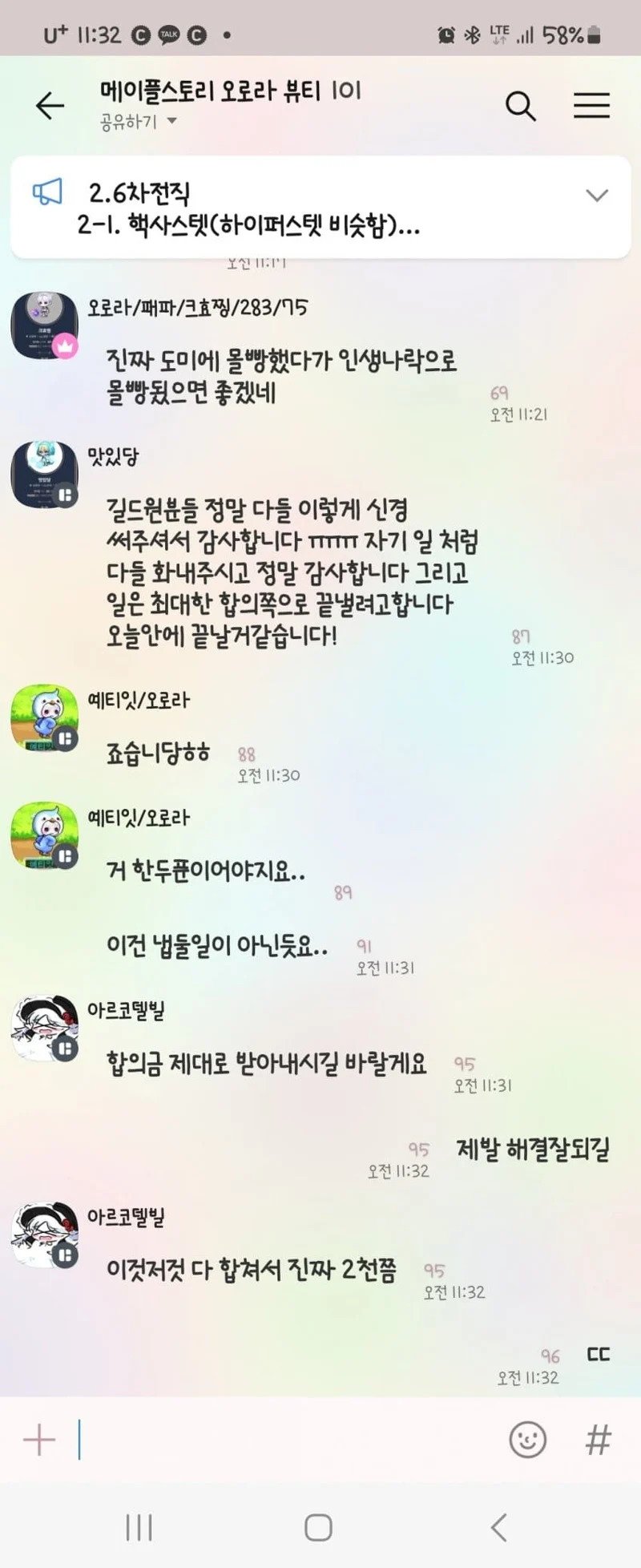The image size is (641, 1568).
Task: View 맛있당's profile picture
Action: (44, 474)
